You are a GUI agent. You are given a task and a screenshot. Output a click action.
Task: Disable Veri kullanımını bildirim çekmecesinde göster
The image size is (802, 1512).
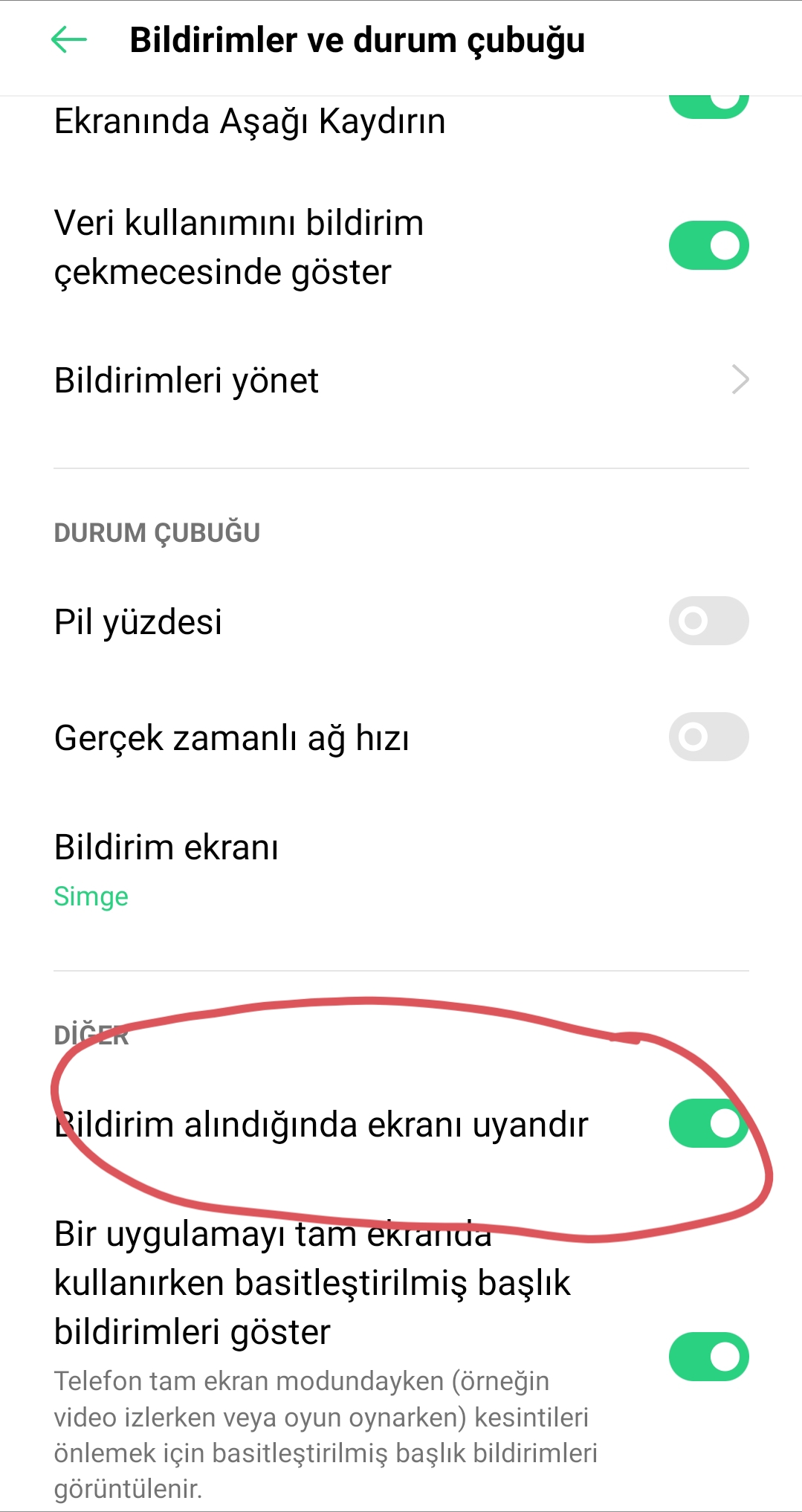[708, 245]
